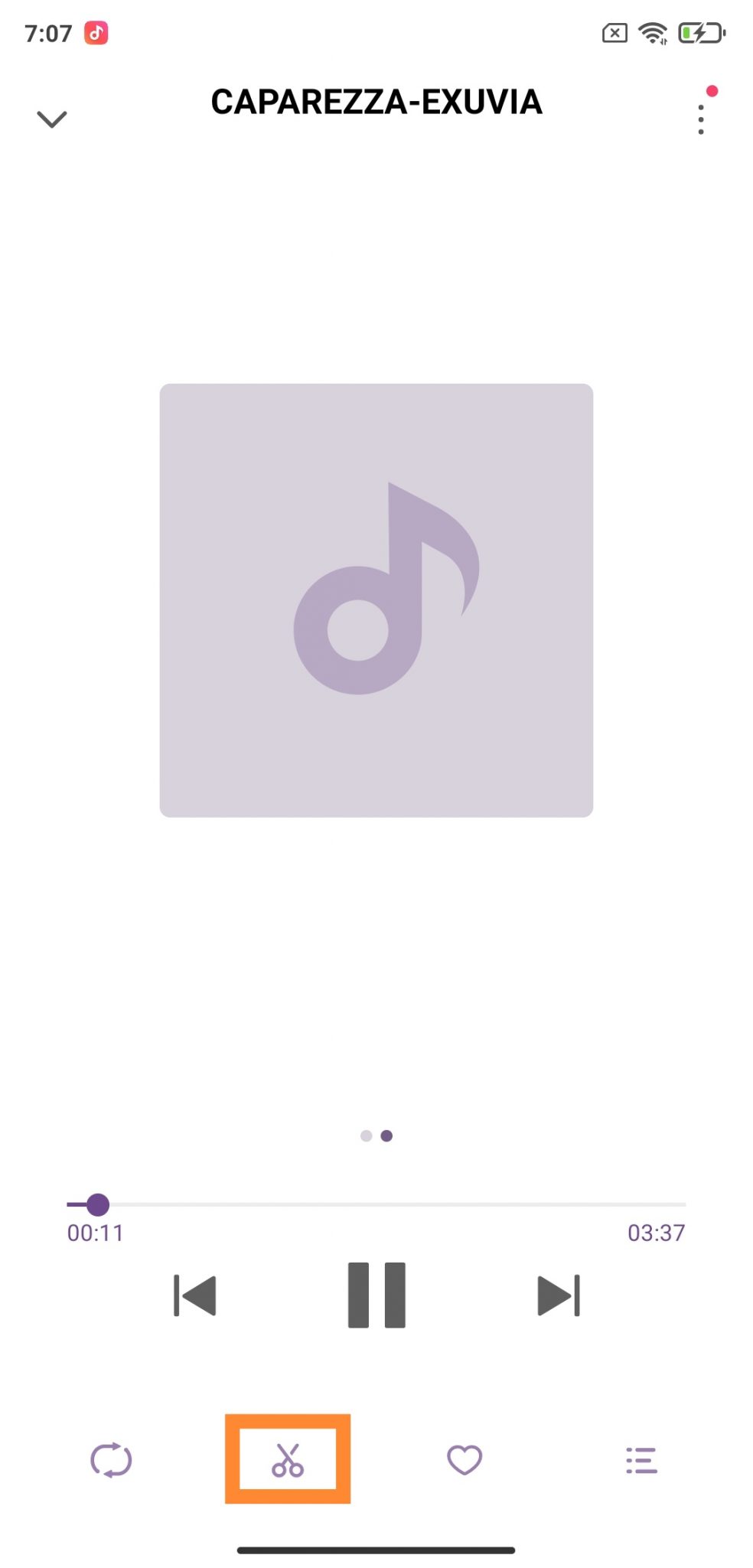Viewport: 753px width, 1568px height.
Task: Add song to favorites with heart
Action: point(465,1460)
